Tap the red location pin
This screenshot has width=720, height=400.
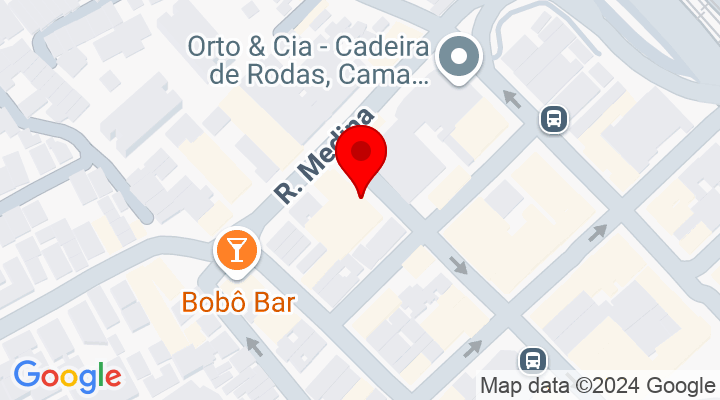click(x=361, y=155)
